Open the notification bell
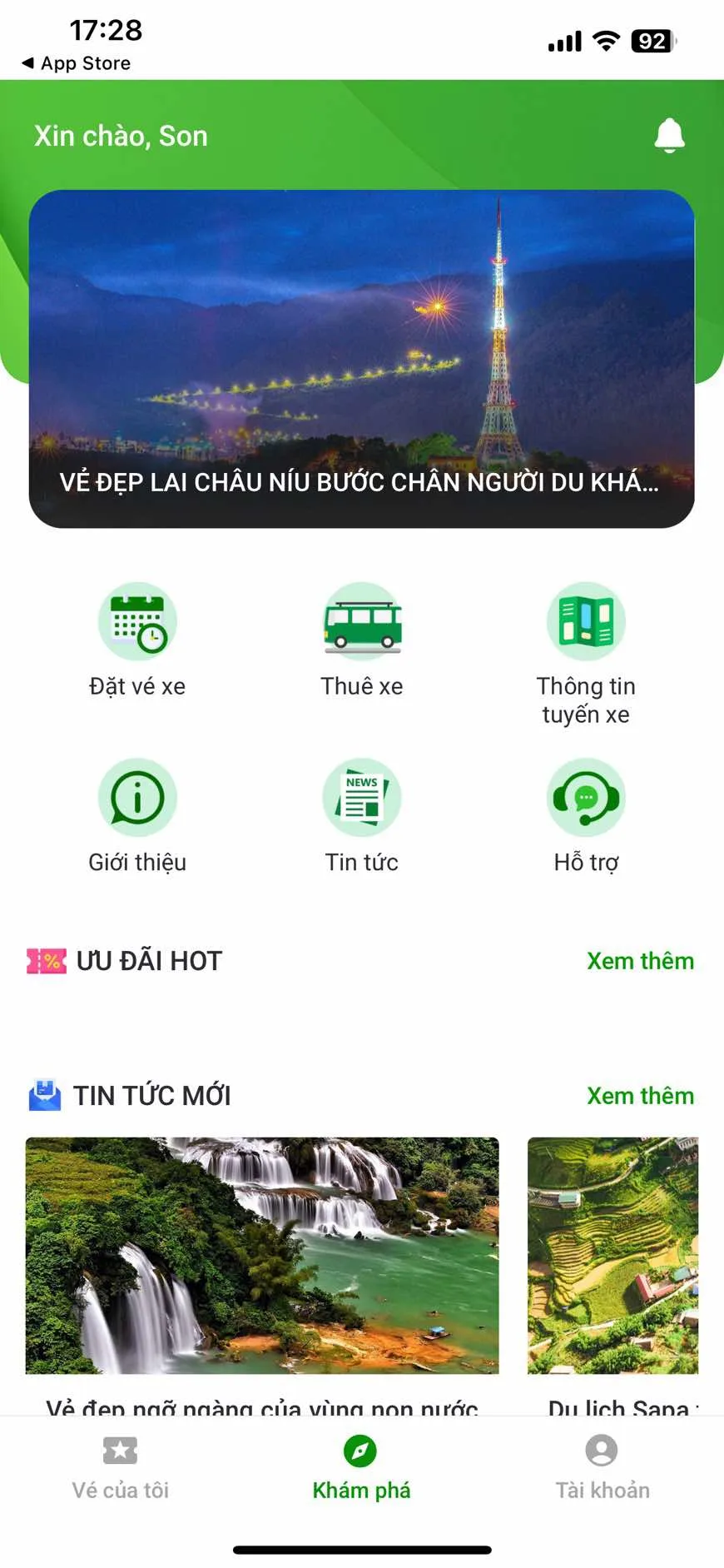Image resolution: width=724 pixels, height=1568 pixels. pos(671,135)
